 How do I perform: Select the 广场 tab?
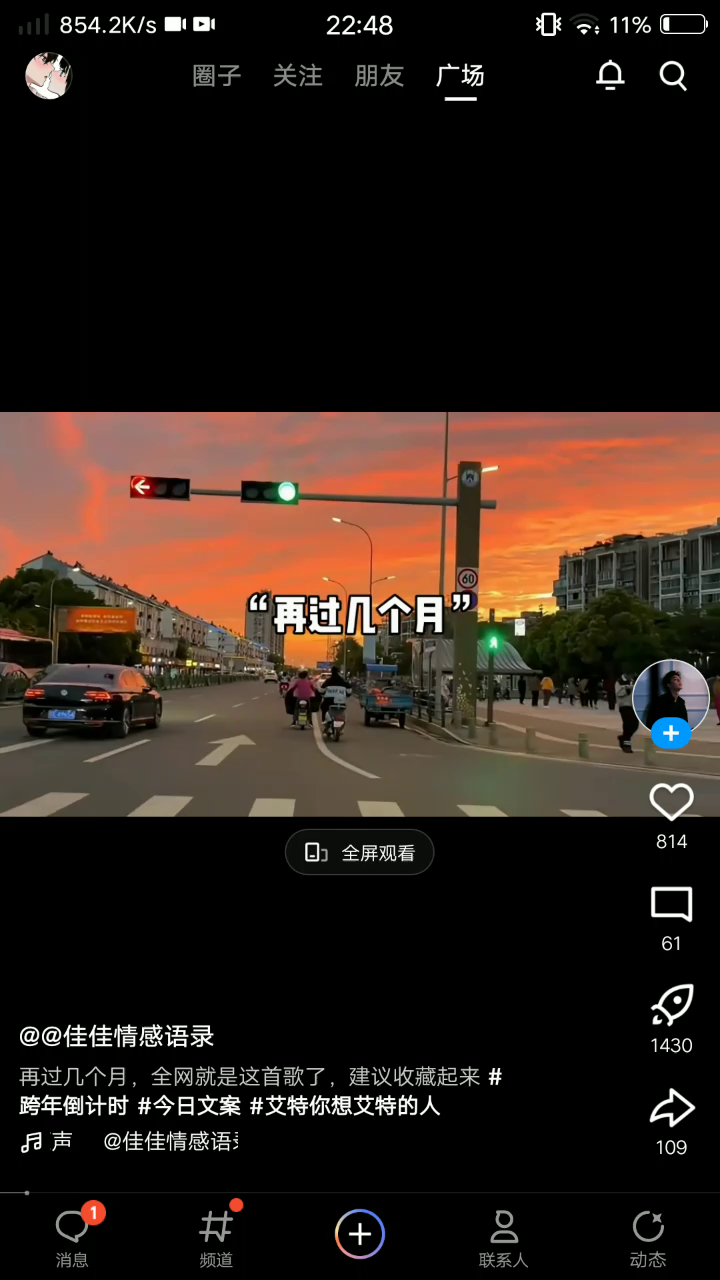(460, 76)
